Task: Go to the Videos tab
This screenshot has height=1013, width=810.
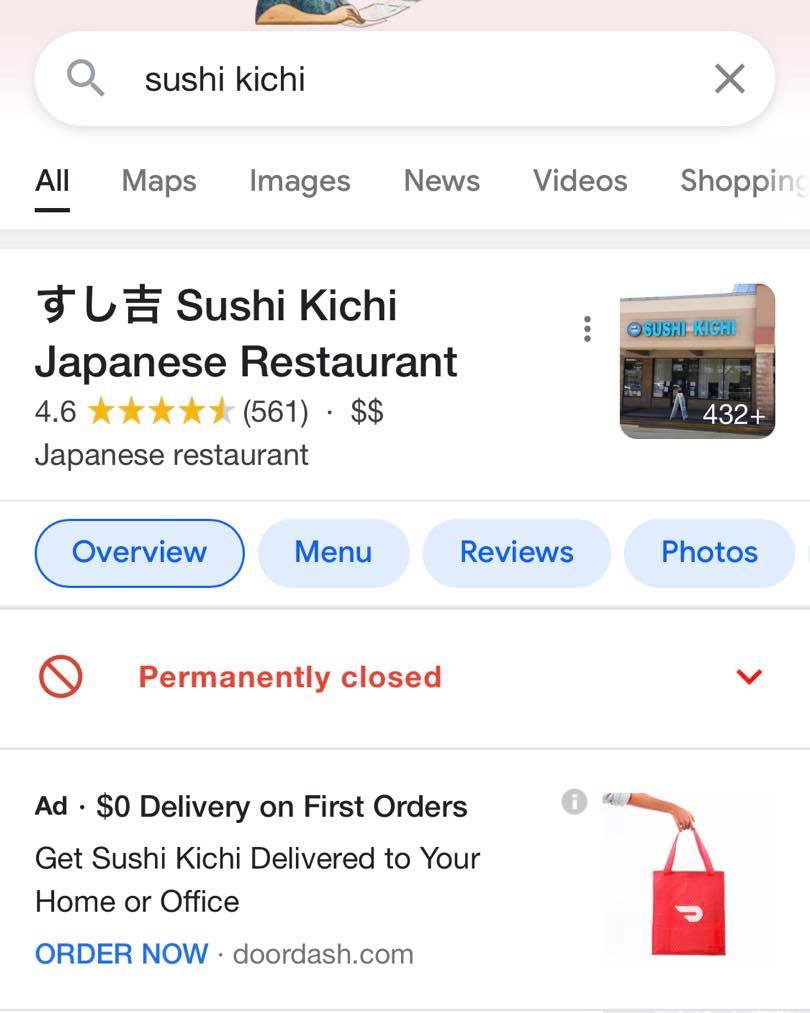Action: tap(580, 181)
